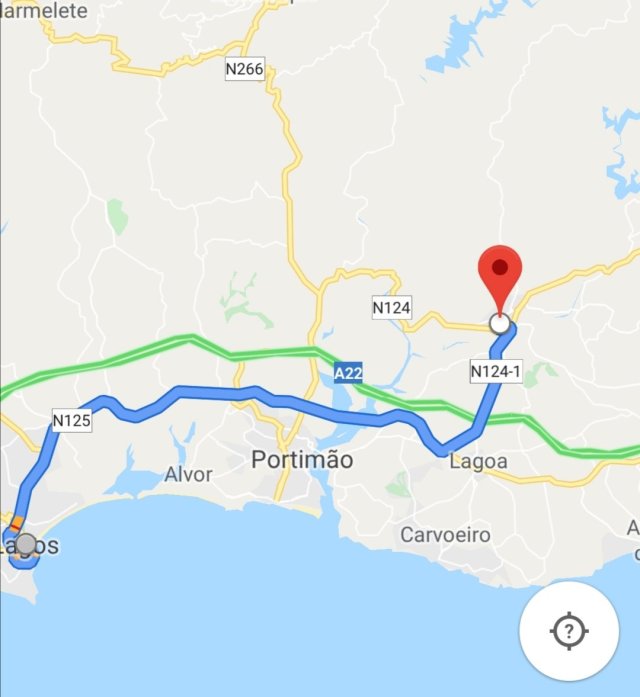Viewport: 640px width, 697px height.
Task: Tap the grey start point in Lagos
Action: [26, 544]
